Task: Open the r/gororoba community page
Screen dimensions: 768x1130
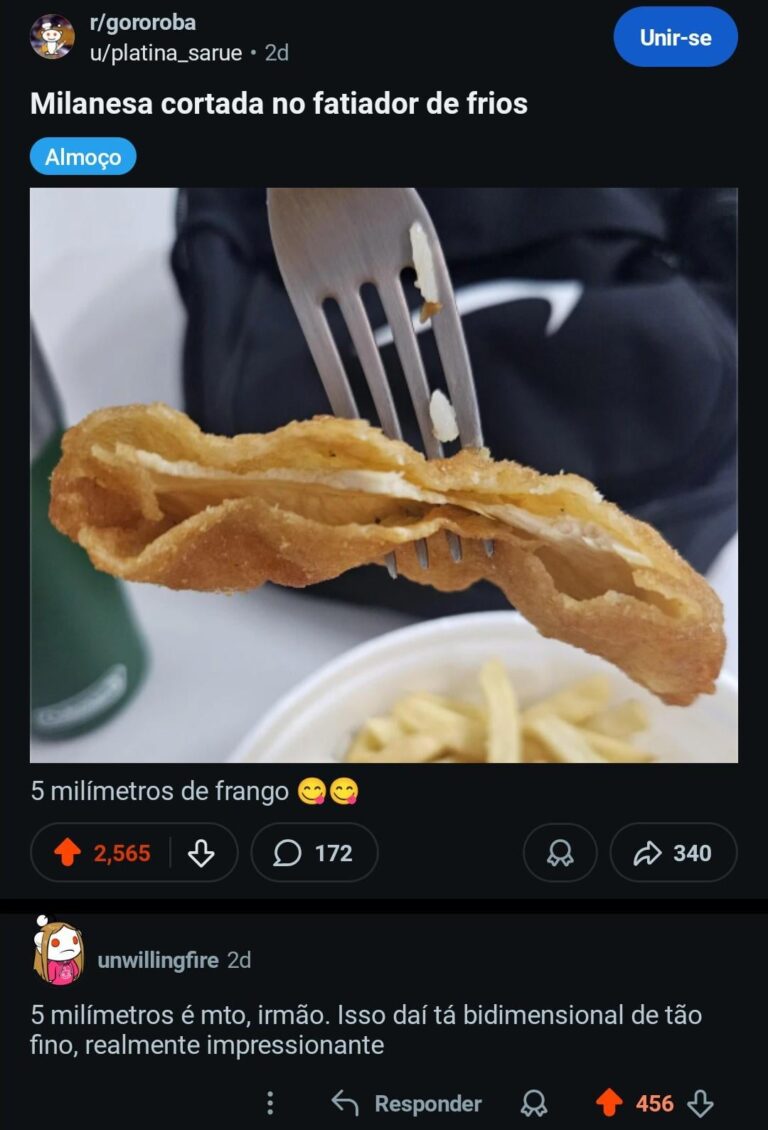Action: click(x=142, y=22)
